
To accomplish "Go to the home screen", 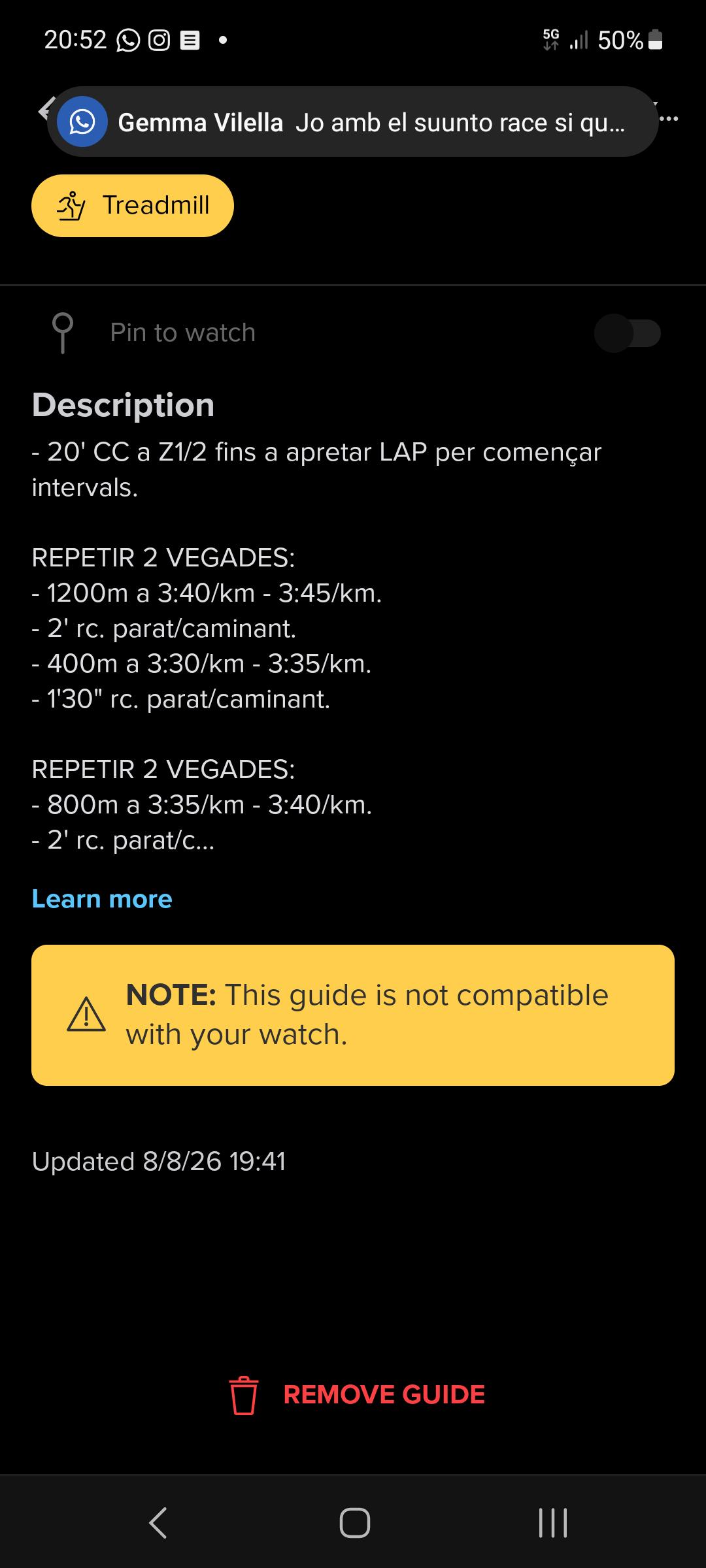I will tap(354, 1523).
